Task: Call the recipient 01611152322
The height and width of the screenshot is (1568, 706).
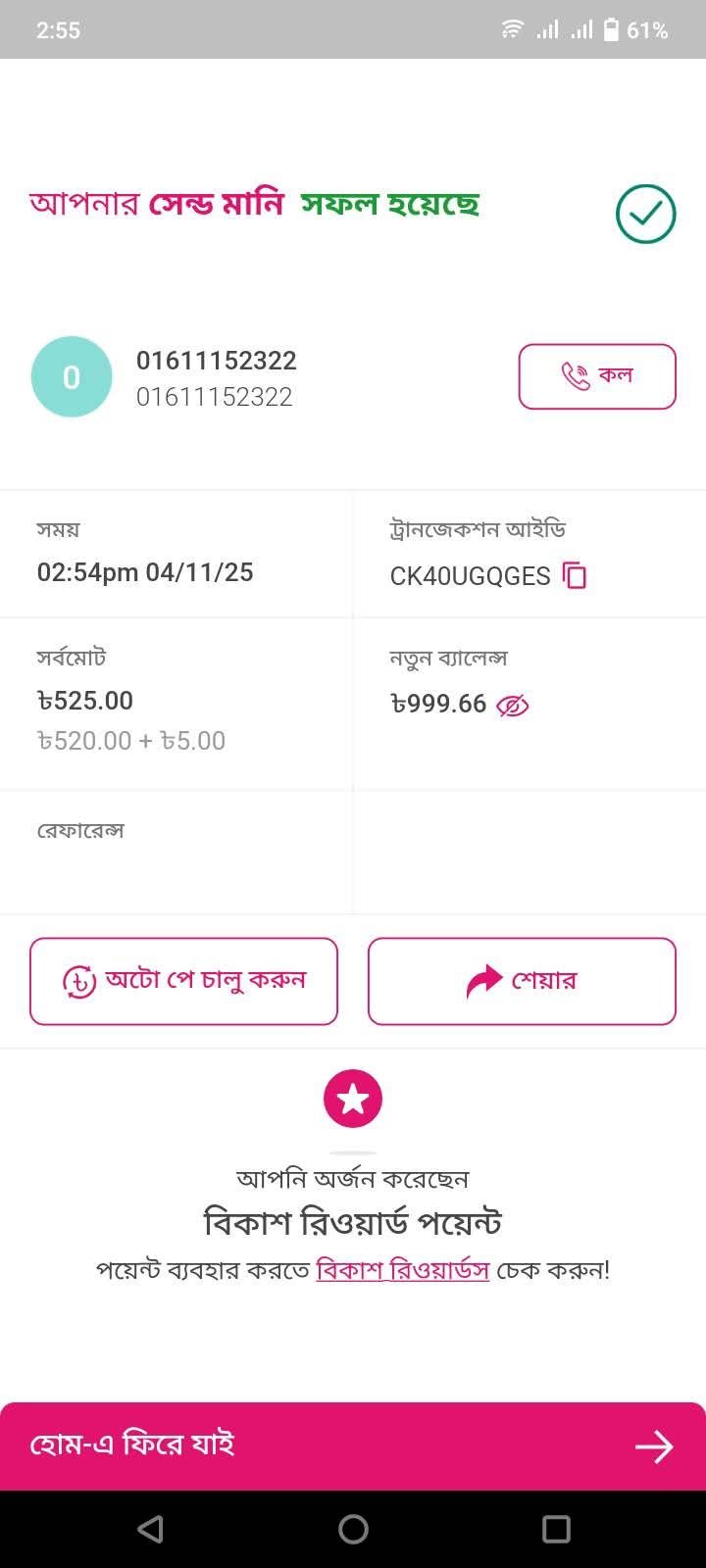Action: 596,376
